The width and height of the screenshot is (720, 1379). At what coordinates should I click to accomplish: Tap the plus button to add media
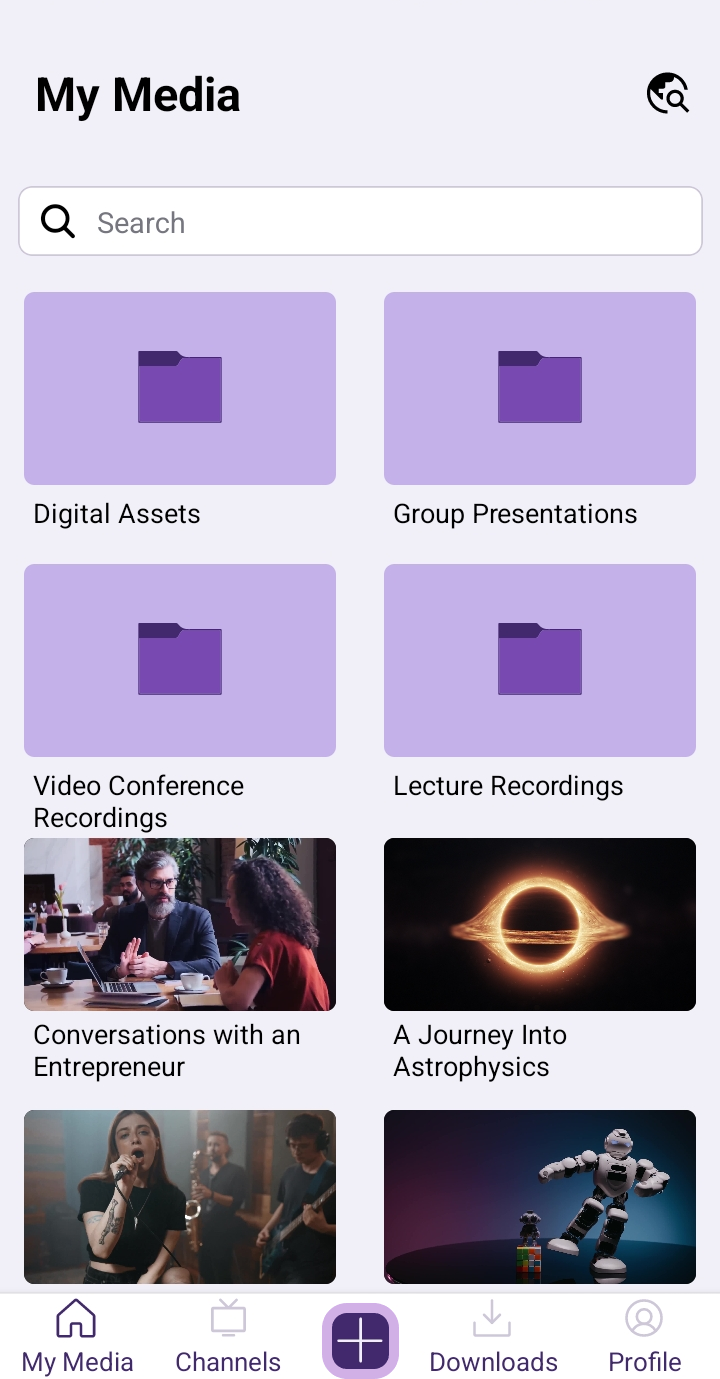360,1340
